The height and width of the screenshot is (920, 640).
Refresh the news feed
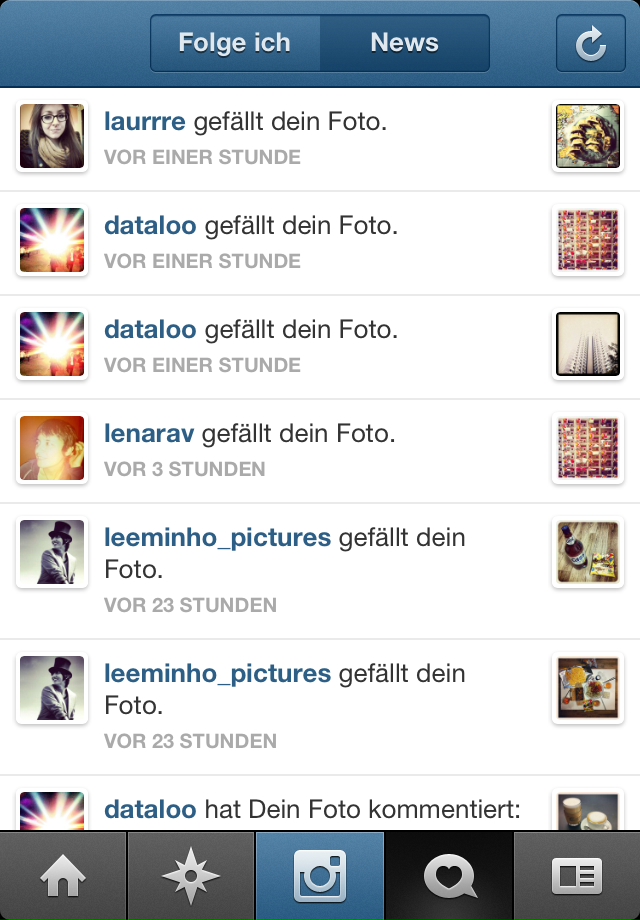pyautogui.click(x=590, y=43)
